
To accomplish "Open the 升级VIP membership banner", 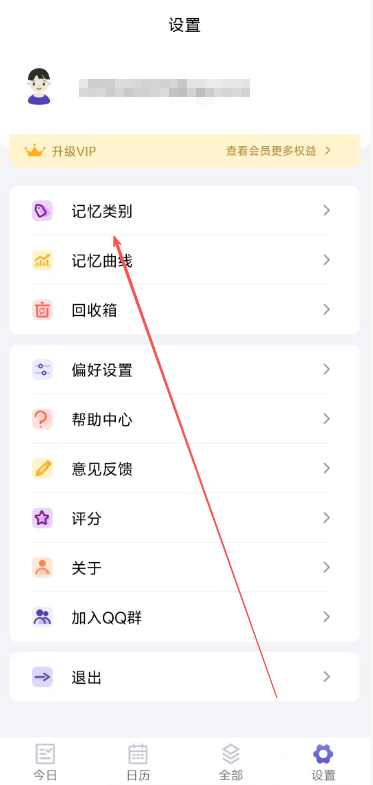I will pyautogui.click(x=184, y=150).
